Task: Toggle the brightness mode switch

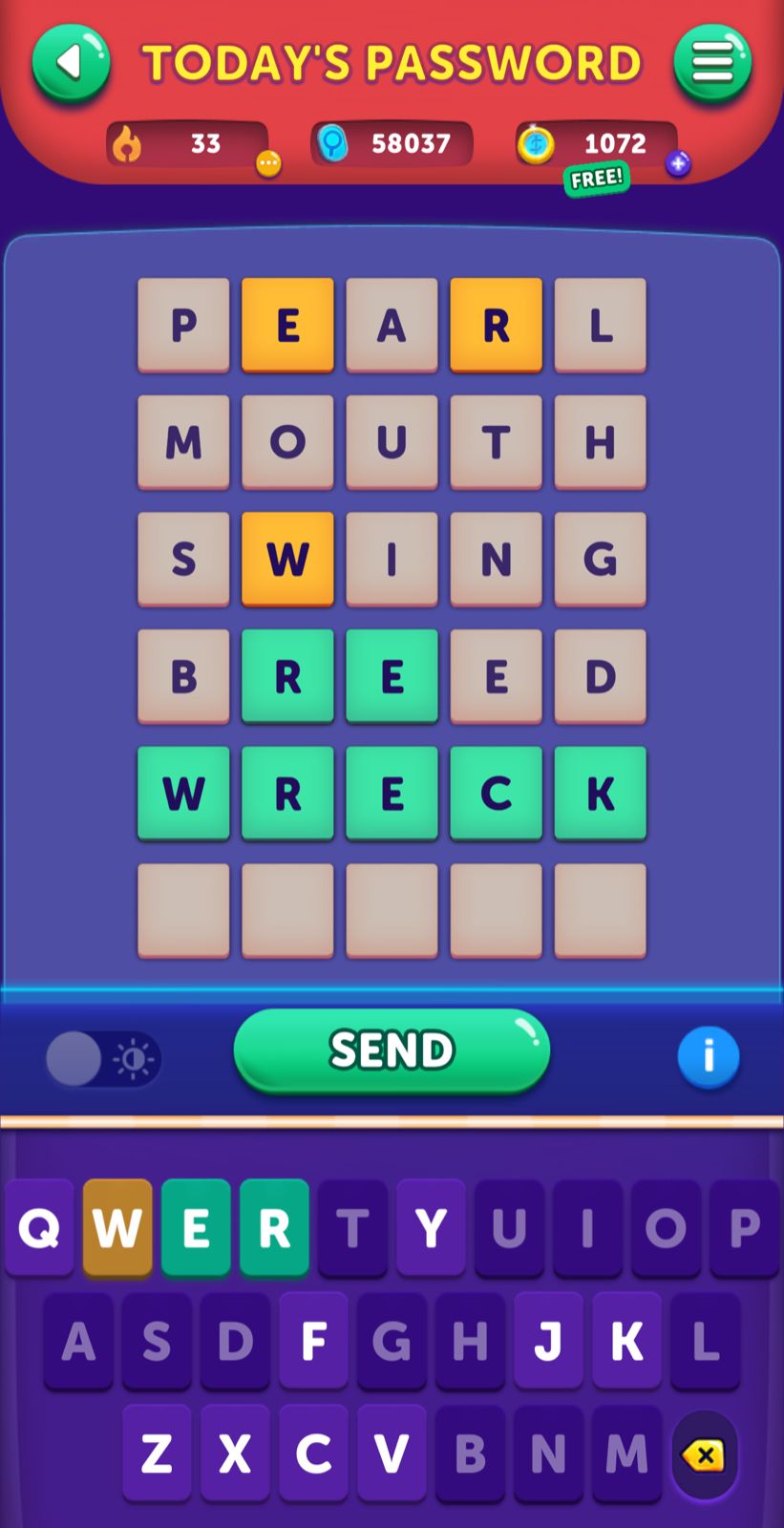Action: coord(103,1059)
